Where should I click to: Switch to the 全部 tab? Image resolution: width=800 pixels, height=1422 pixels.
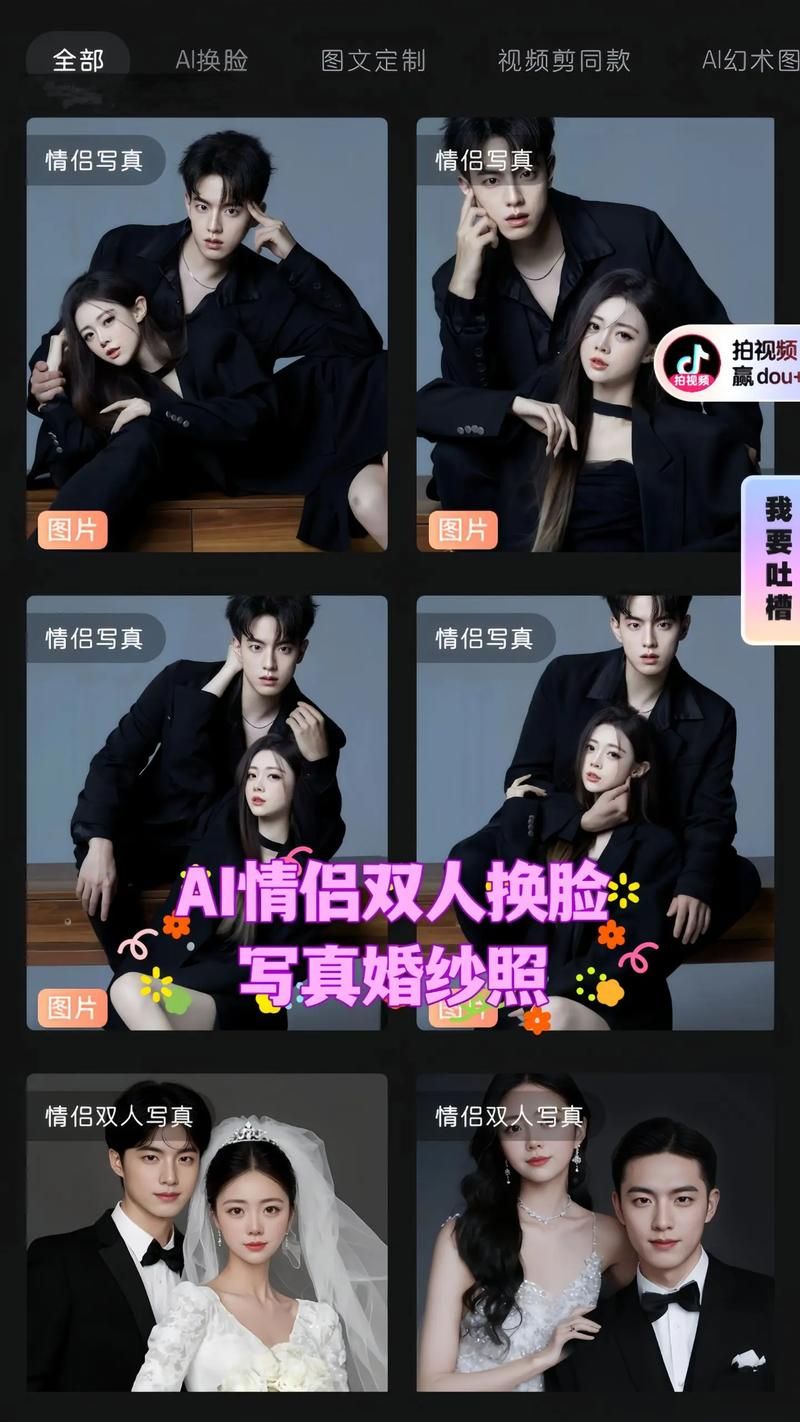78,60
